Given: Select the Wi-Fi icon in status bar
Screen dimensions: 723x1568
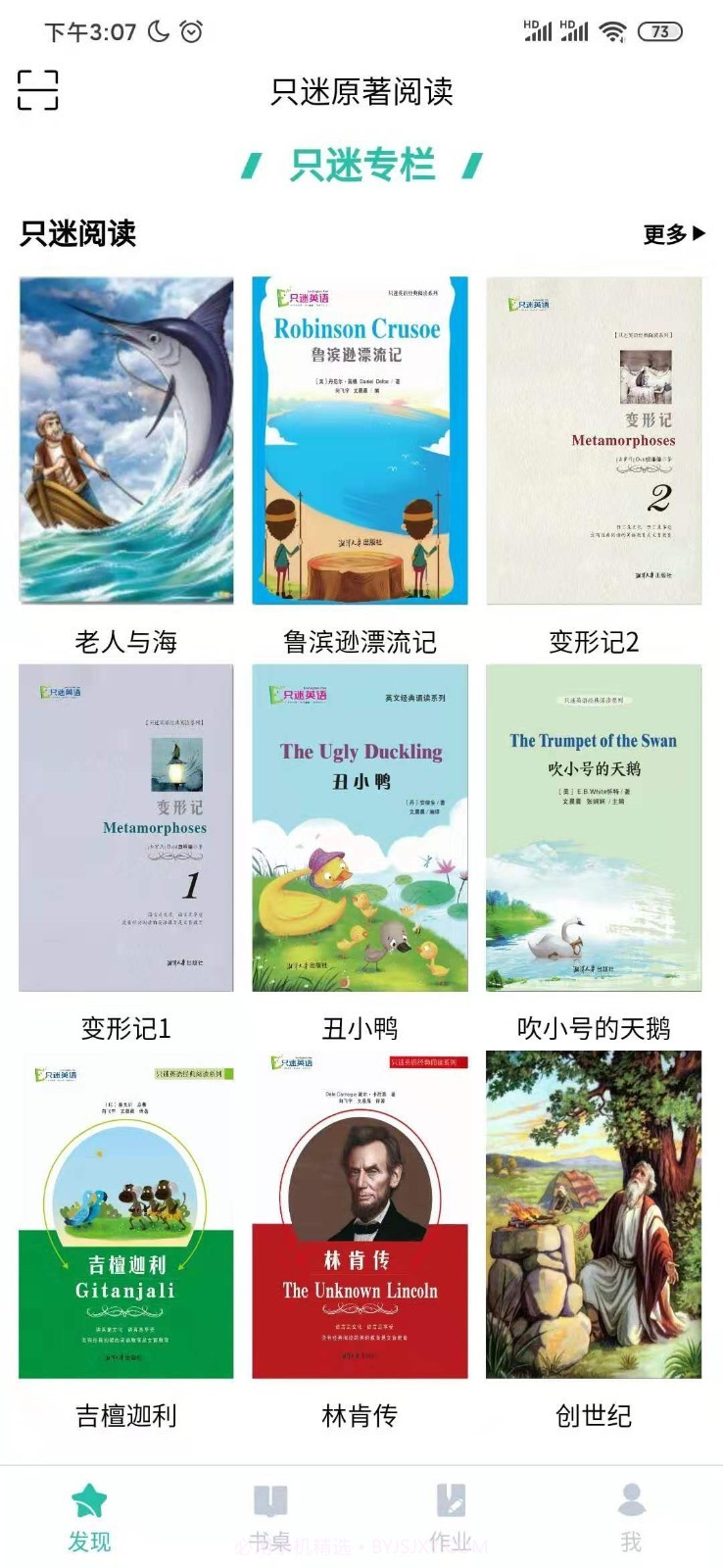Looking at the screenshot, I should [612, 30].
